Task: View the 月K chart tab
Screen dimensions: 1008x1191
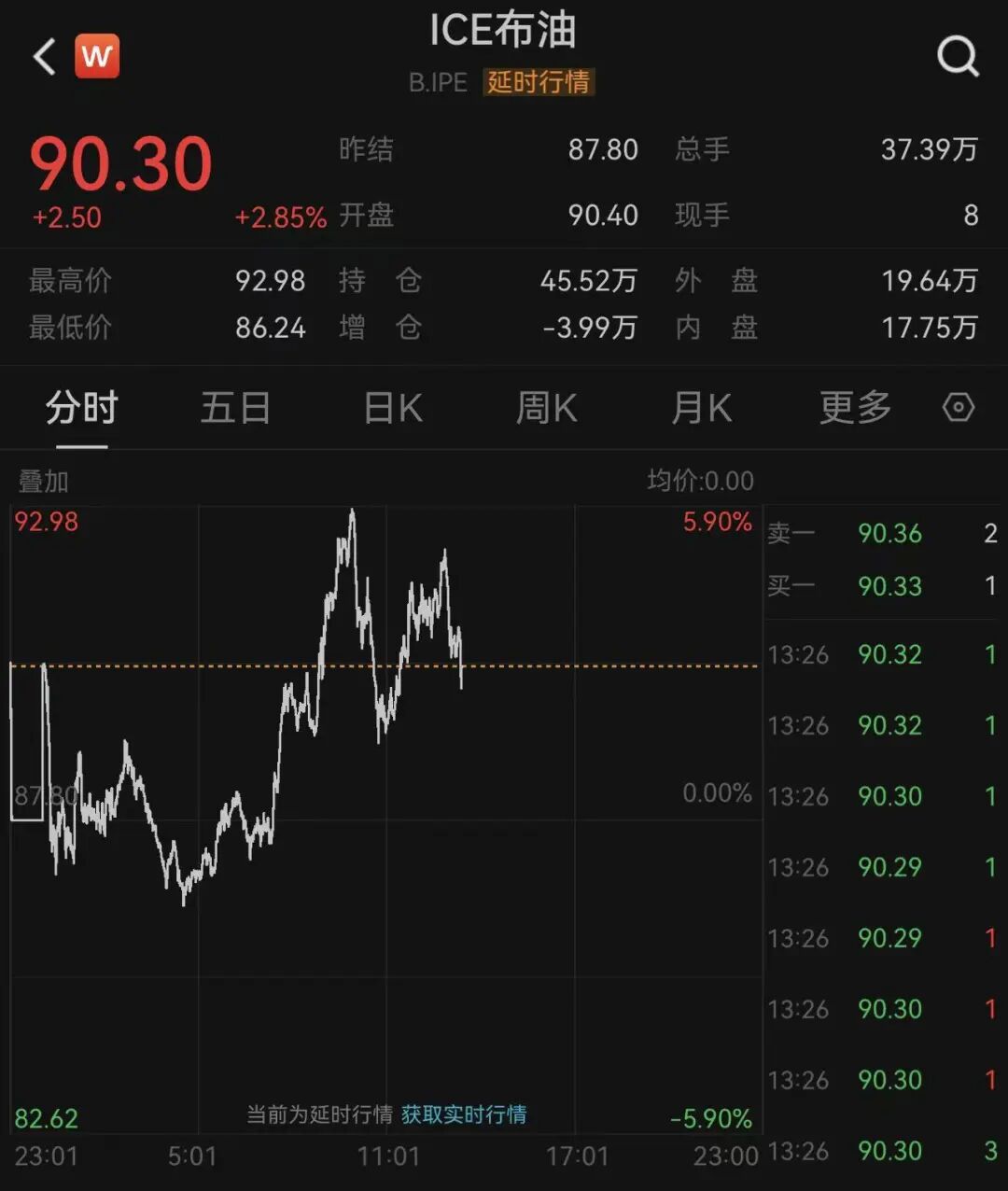Action: click(x=702, y=409)
